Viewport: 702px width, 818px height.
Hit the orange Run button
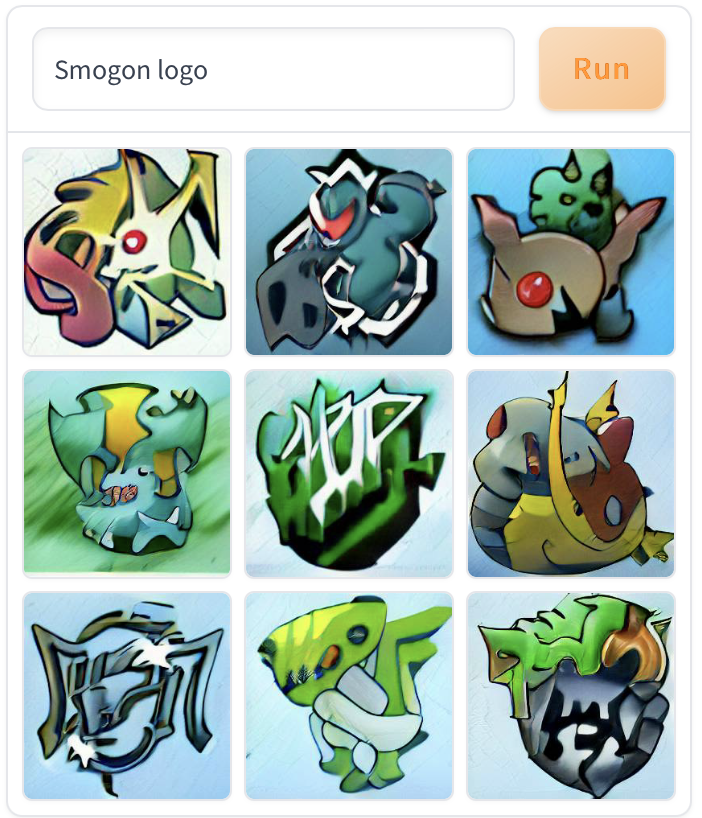[x=602, y=69]
